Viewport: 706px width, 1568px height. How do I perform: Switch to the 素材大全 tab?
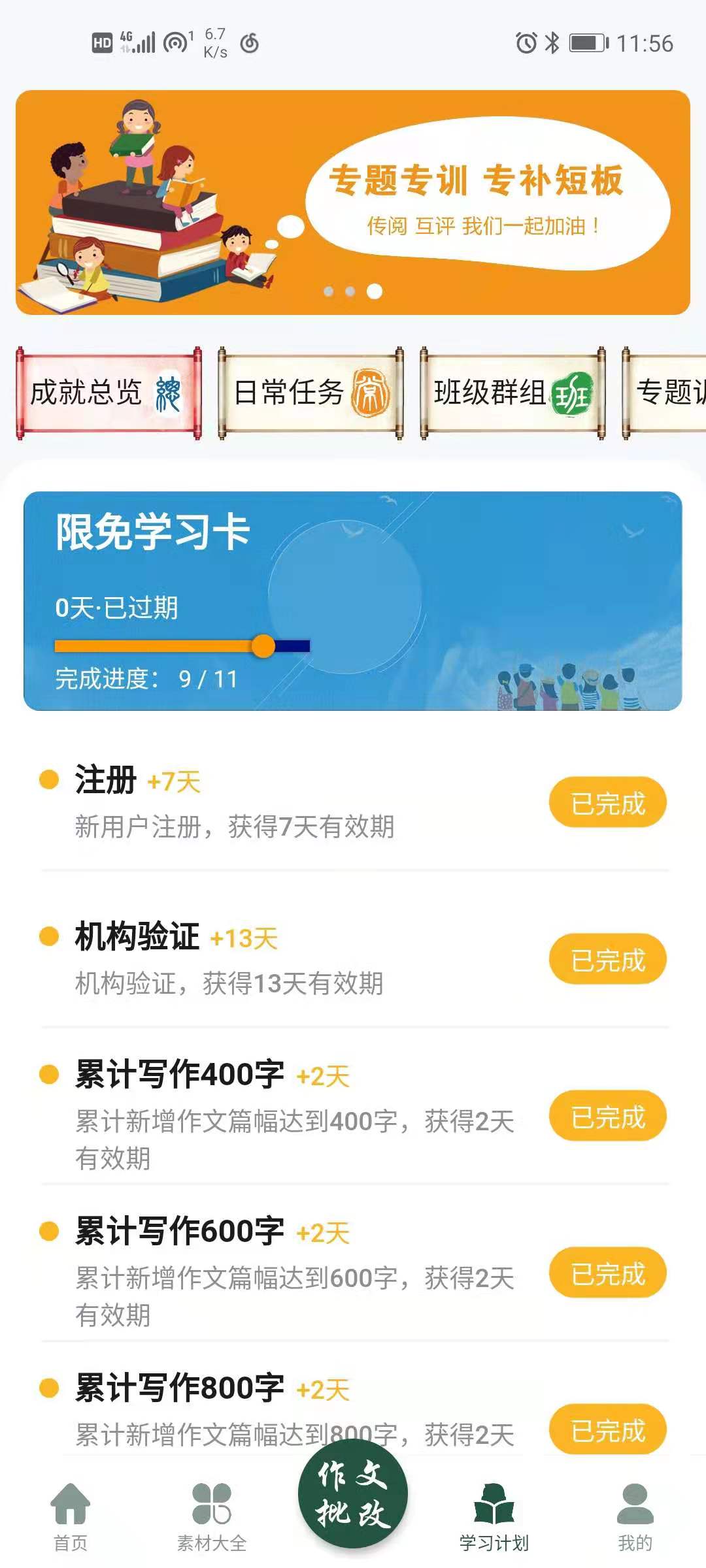[x=212, y=1517]
